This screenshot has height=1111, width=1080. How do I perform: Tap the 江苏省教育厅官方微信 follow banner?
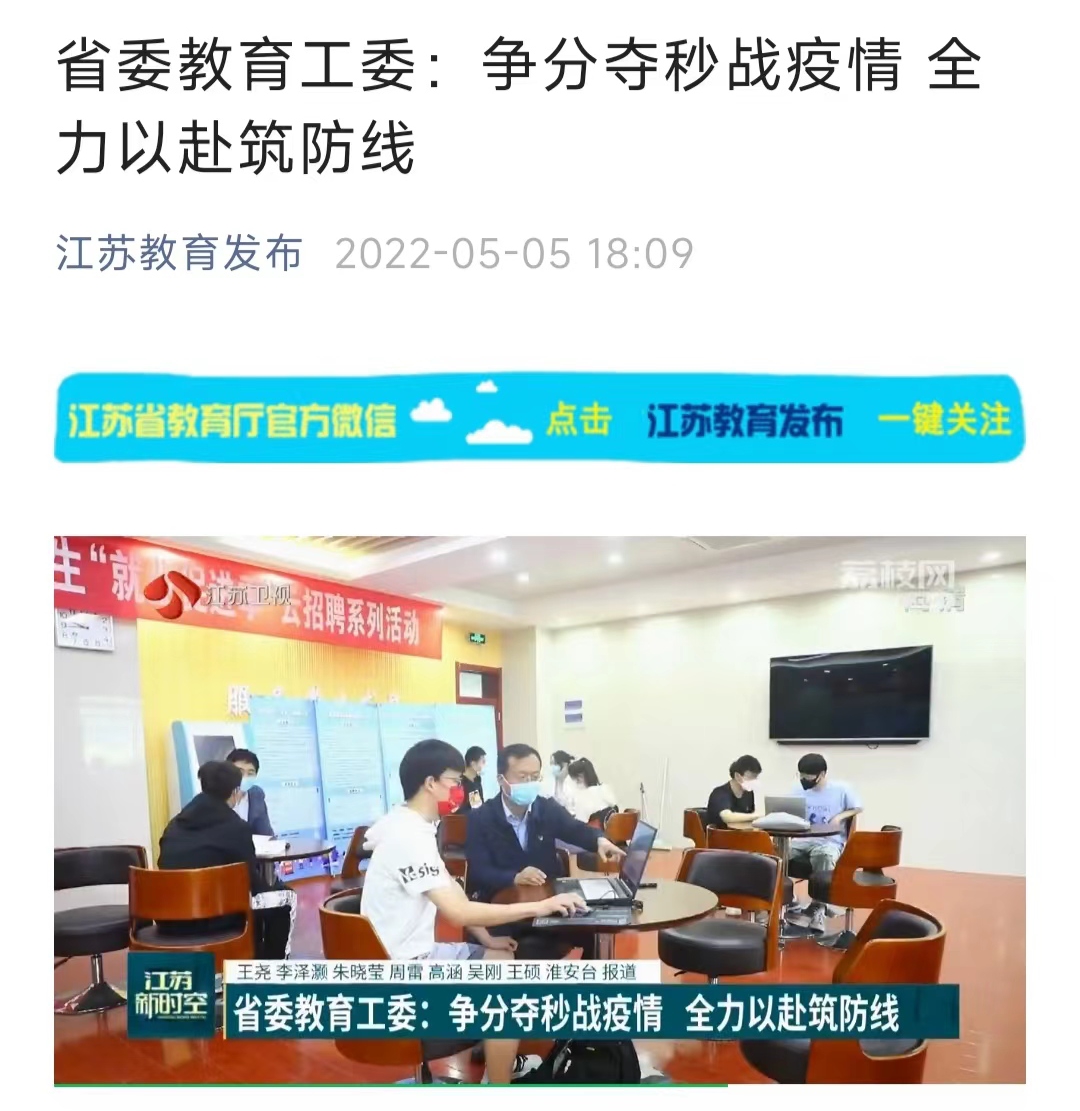[539, 418]
